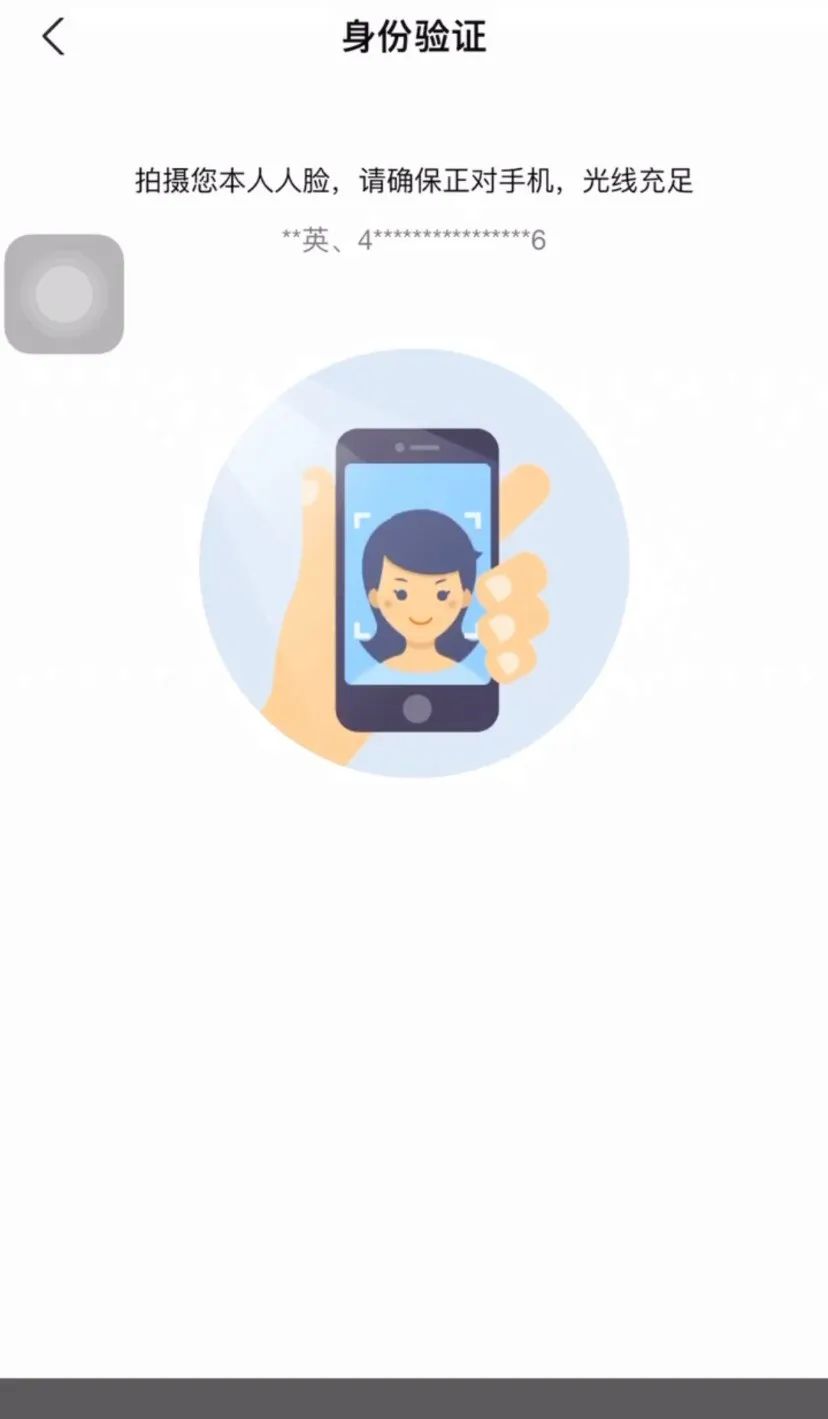Go back from the 身份验证 screen

[53, 38]
